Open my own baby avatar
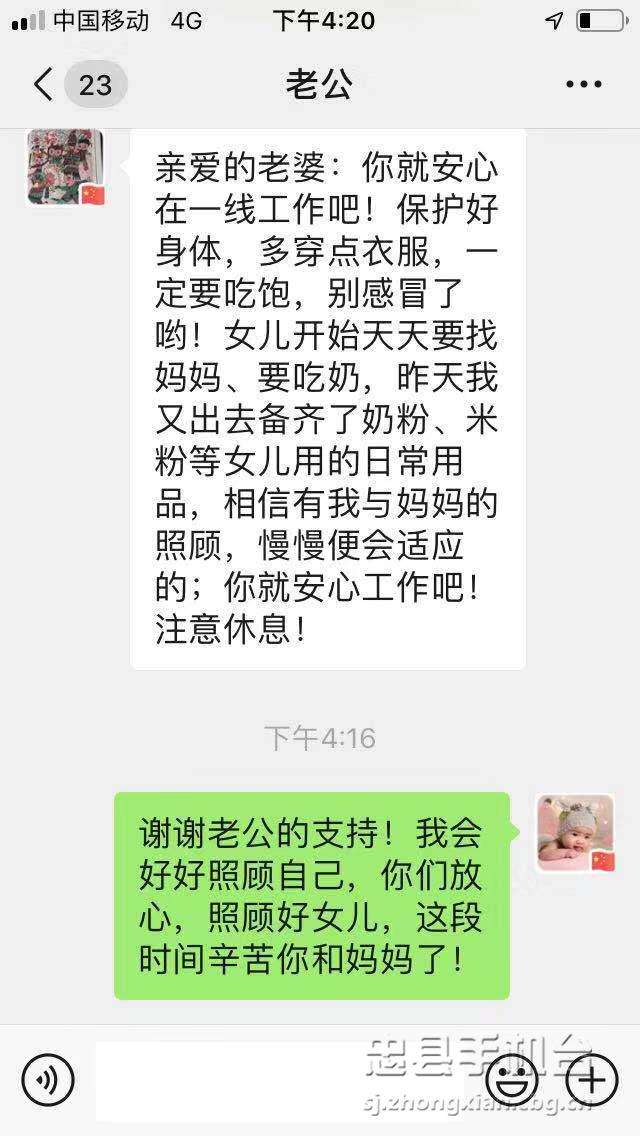640x1136 pixels. pos(575,832)
